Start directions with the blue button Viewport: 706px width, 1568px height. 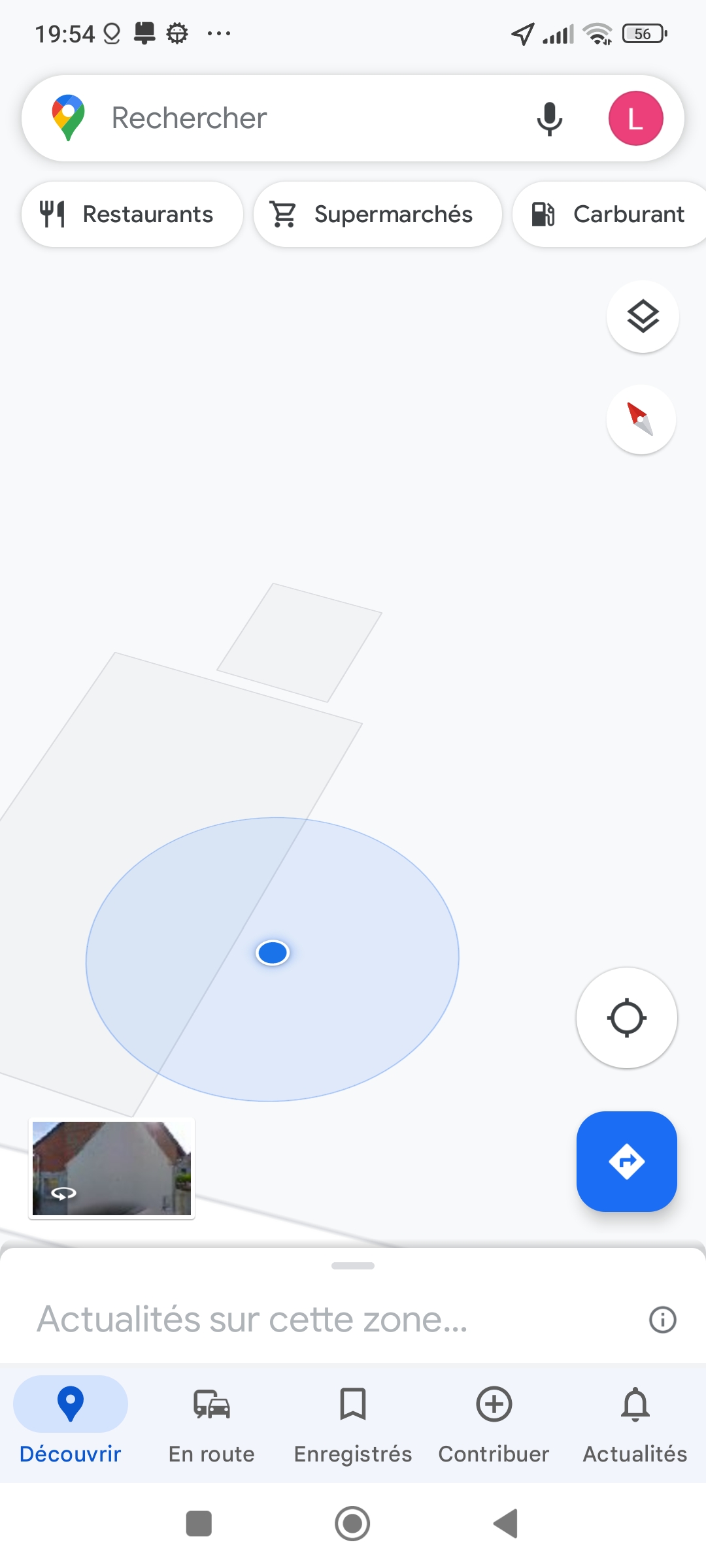pos(626,1162)
